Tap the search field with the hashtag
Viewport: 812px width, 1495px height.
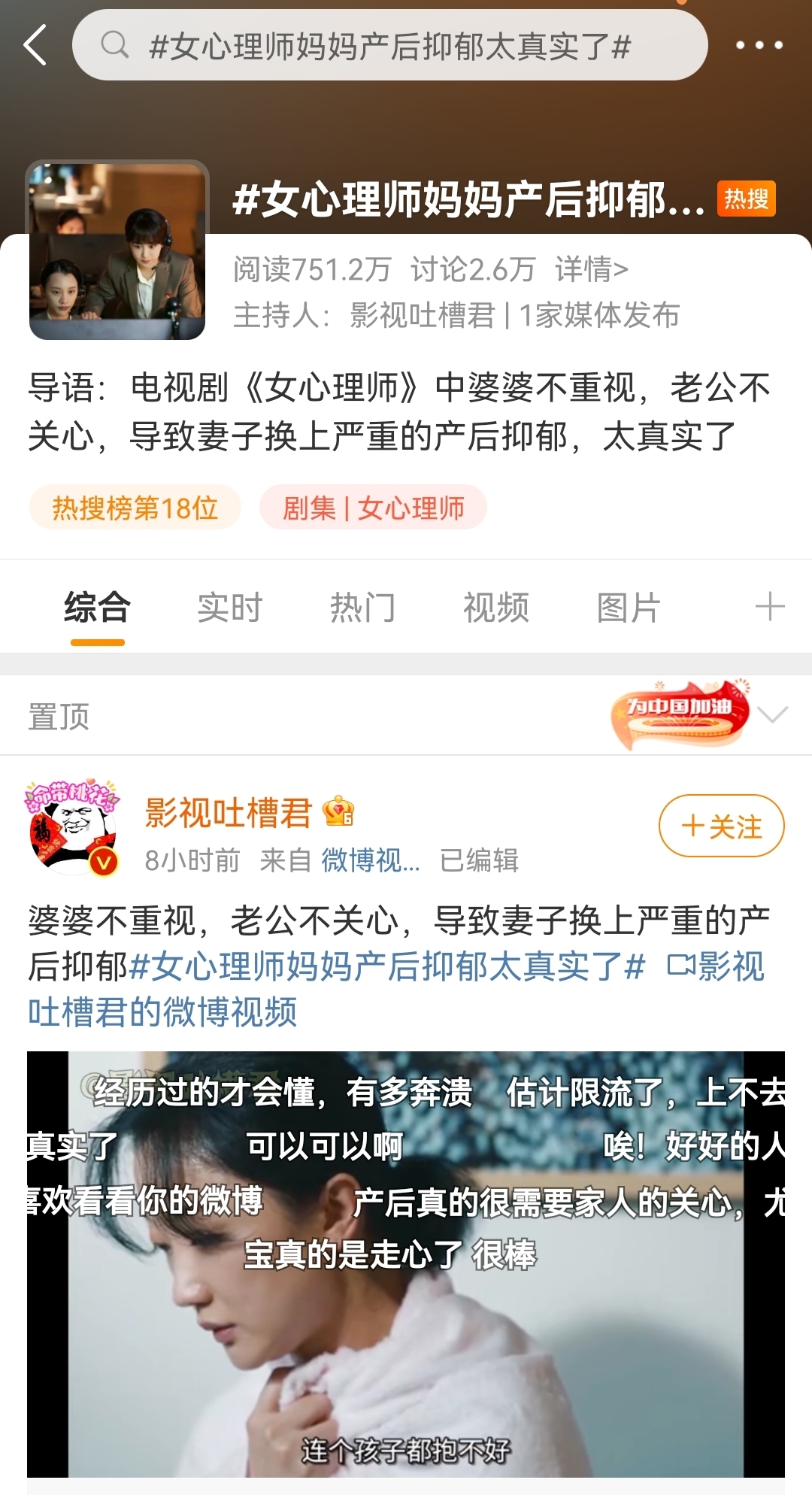click(389, 46)
